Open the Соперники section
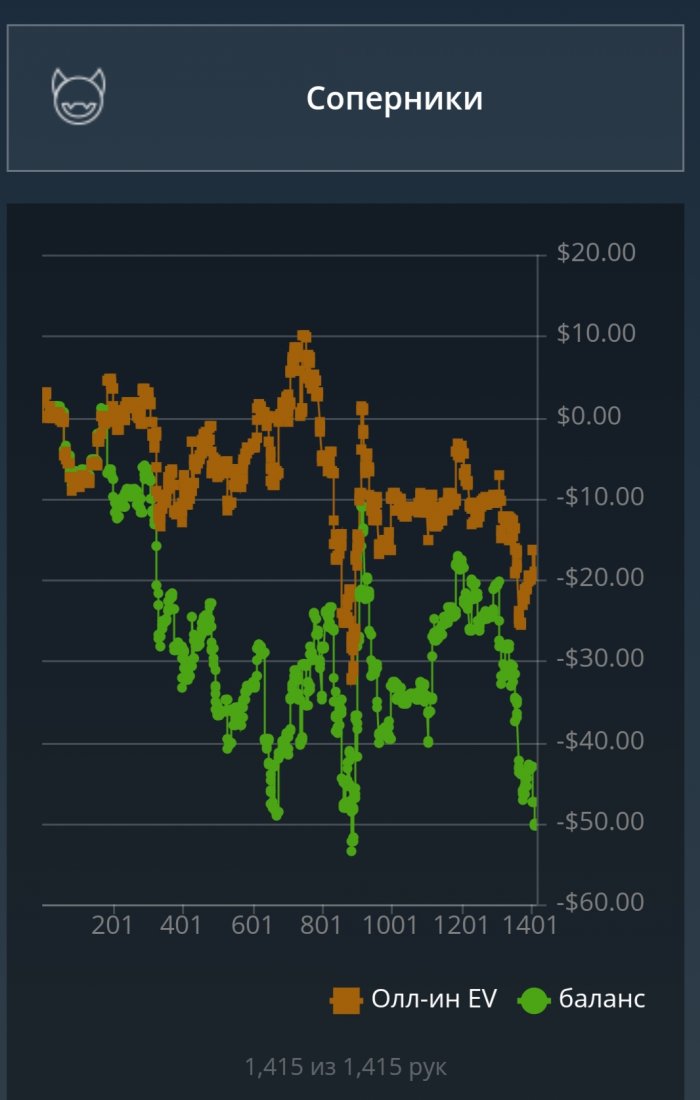Screen dimensions: 700x1100 point(346,99)
